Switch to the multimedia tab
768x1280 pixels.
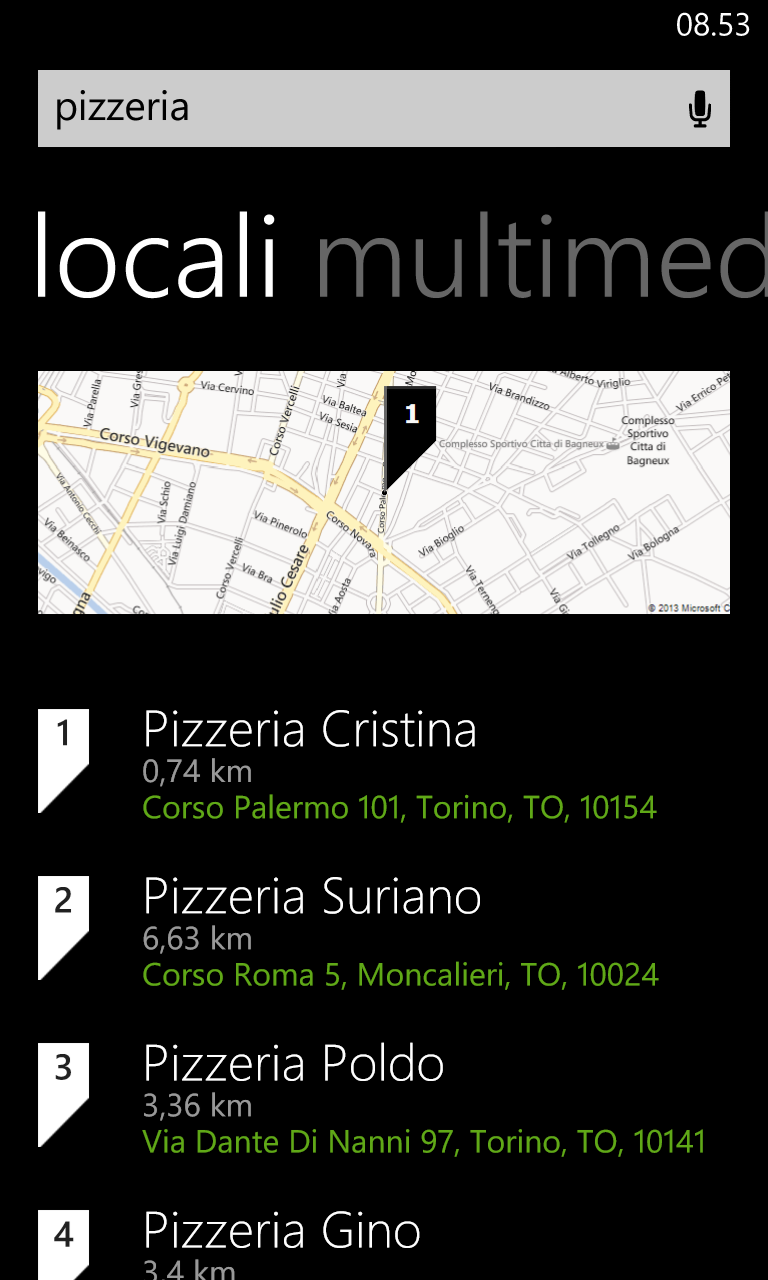pyautogui.click(x=540, y=255)
